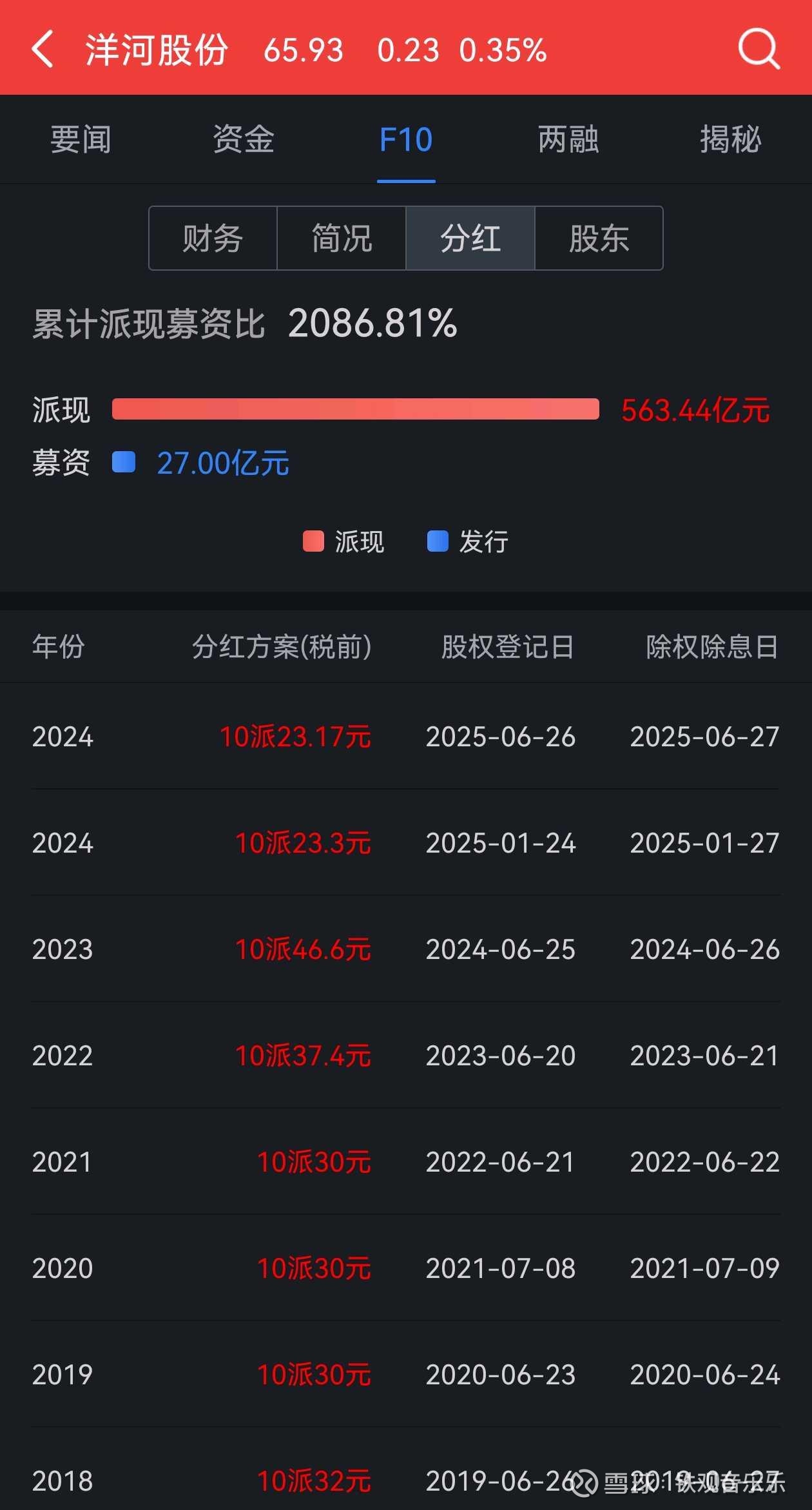Open the 两融 tab
This screenshot has width=812, height=1510.
[x=568, y=139]
